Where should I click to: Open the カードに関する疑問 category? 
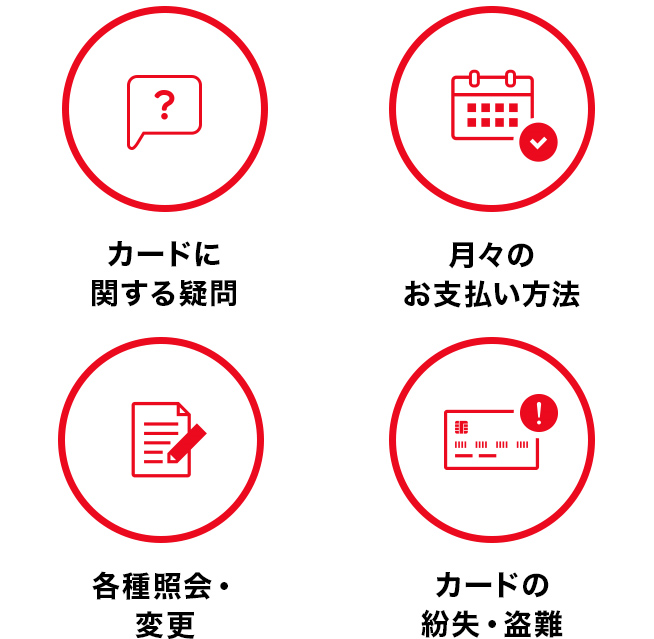[x=164, y=110]
